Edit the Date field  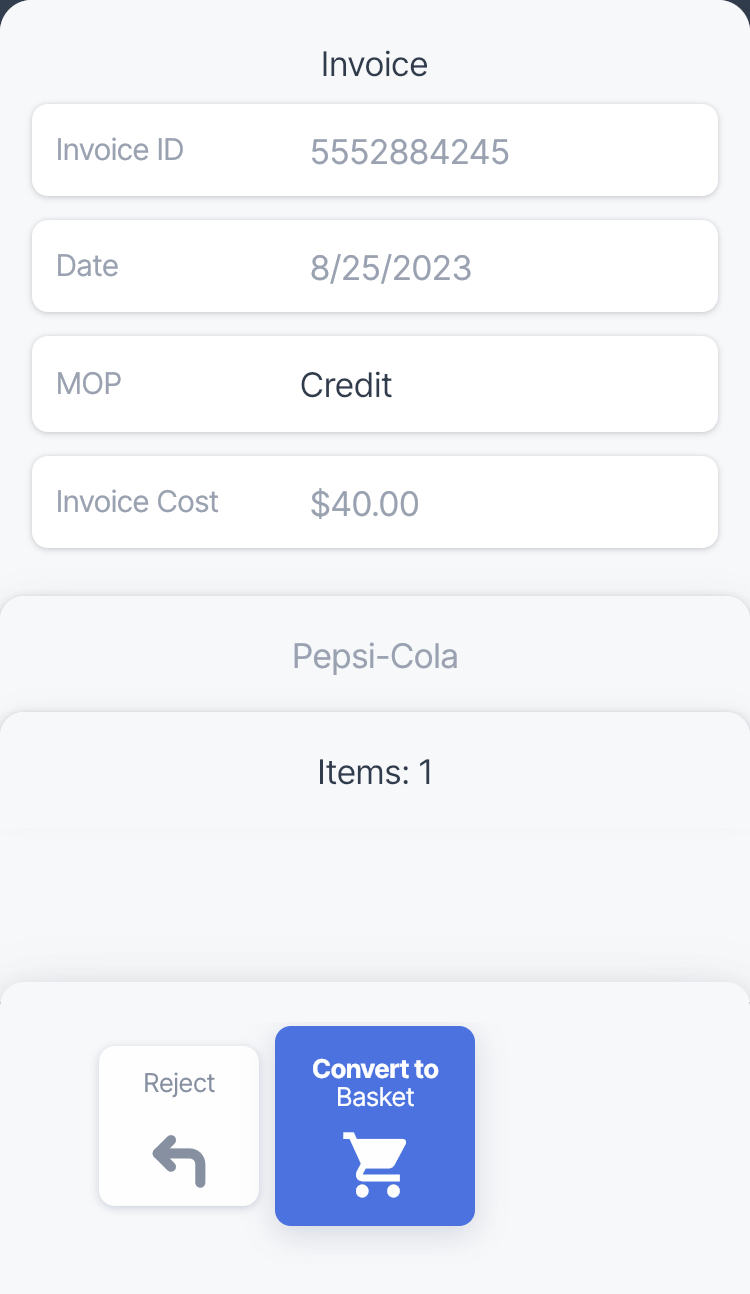[x=375, y=266]
